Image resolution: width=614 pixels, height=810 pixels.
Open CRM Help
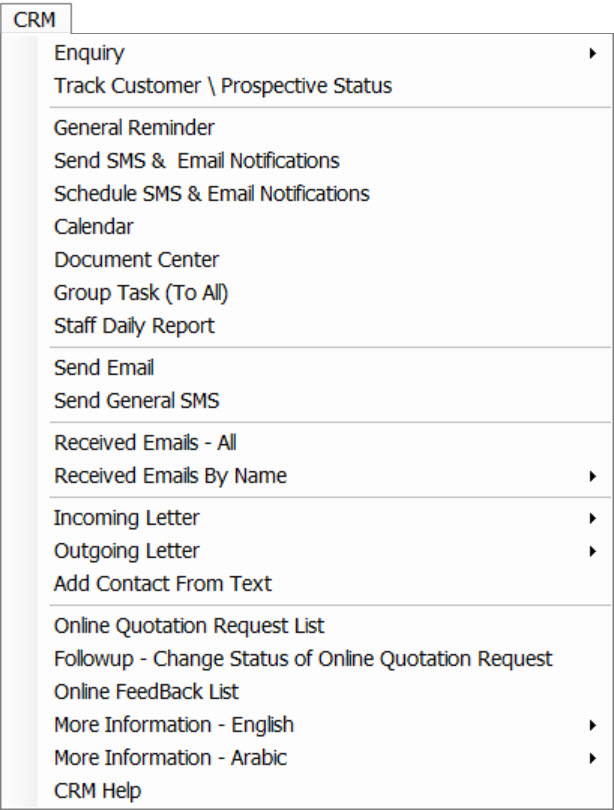click(97, 791)
